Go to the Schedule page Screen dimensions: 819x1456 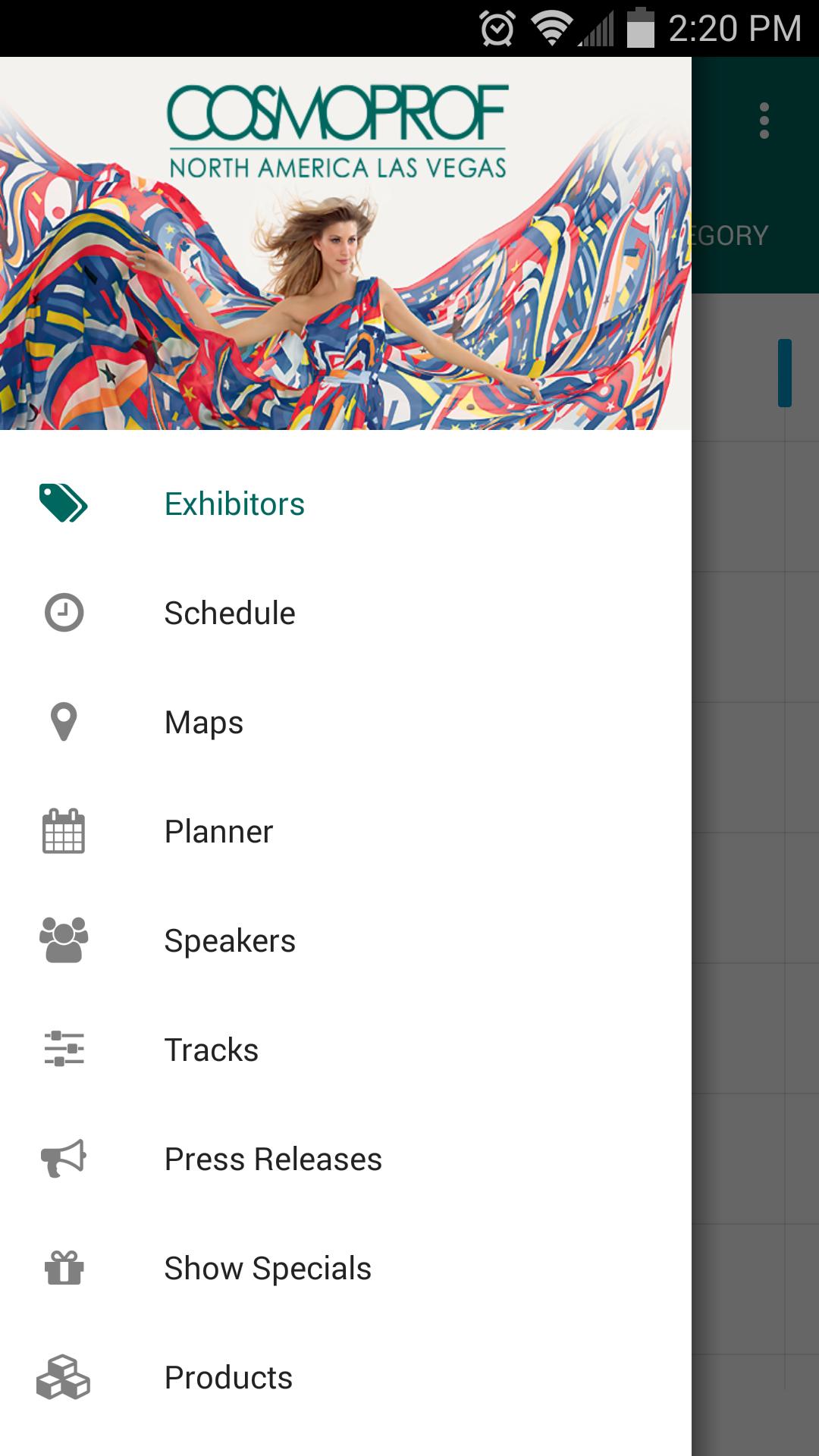pos(230,613)
